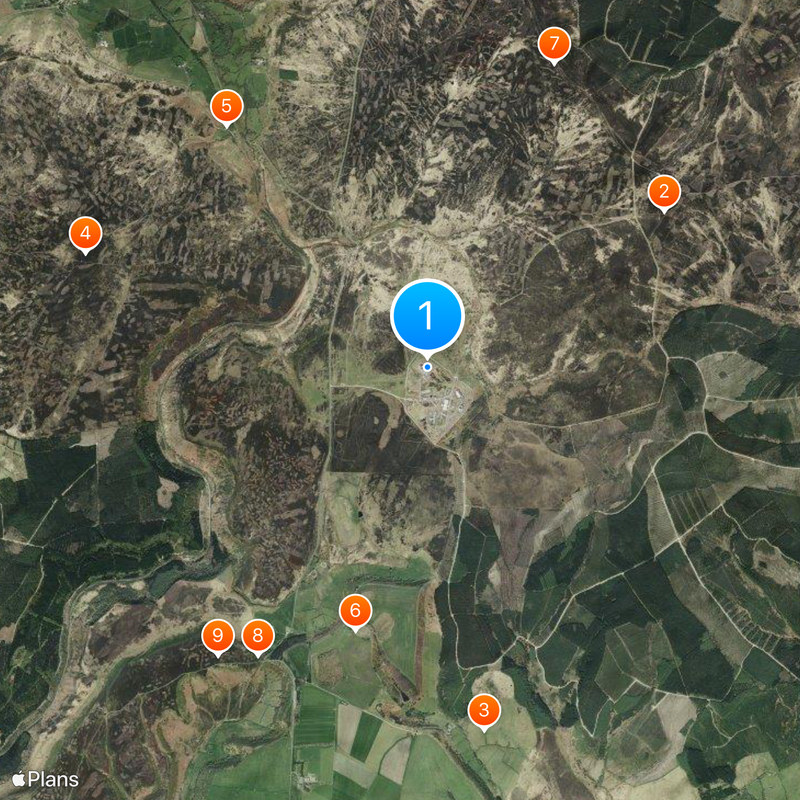Image resolution: width=800 pixels, height=800 pixels.
Task: Select map pin number 2
Action: [664, 191]
